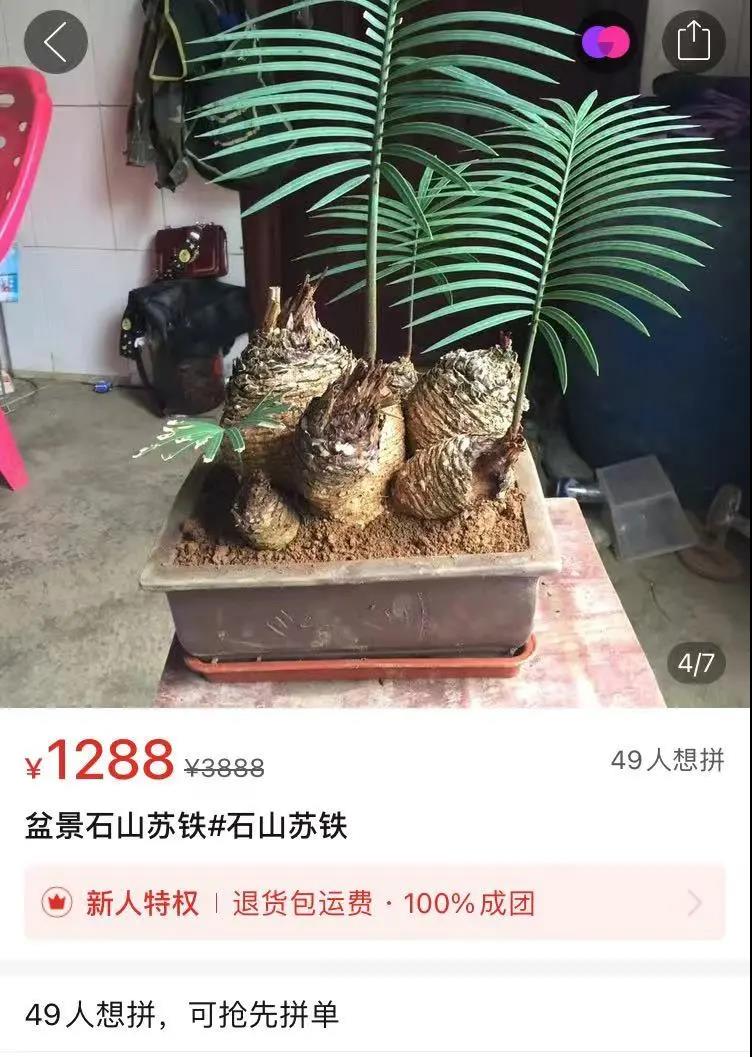The height and width of the screenshot is (1057, 752).
Task: Open the purple-pink heart icon
Action: coord(606,42)
